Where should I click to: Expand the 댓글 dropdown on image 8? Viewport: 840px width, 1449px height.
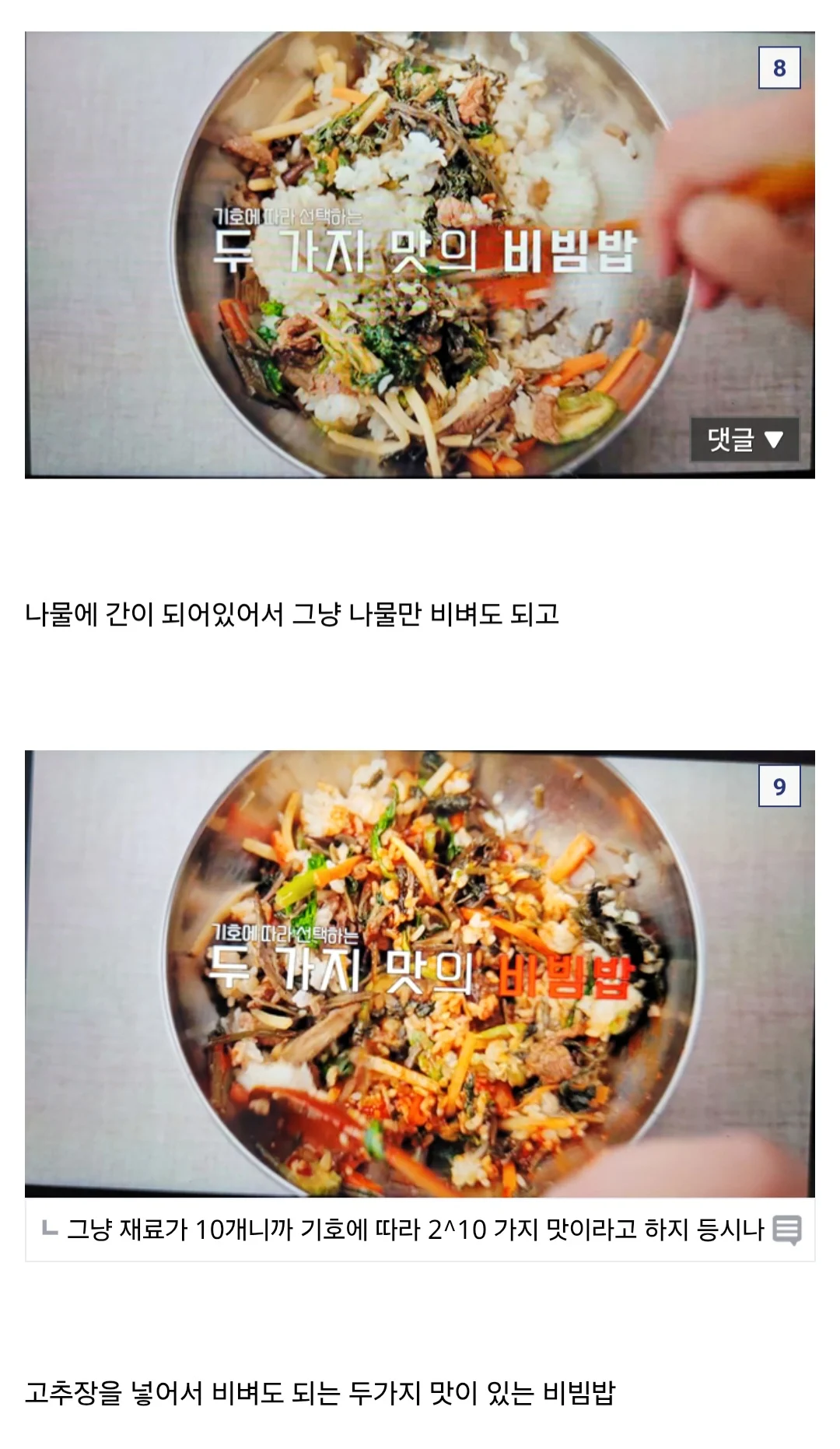tap(744, 440)
